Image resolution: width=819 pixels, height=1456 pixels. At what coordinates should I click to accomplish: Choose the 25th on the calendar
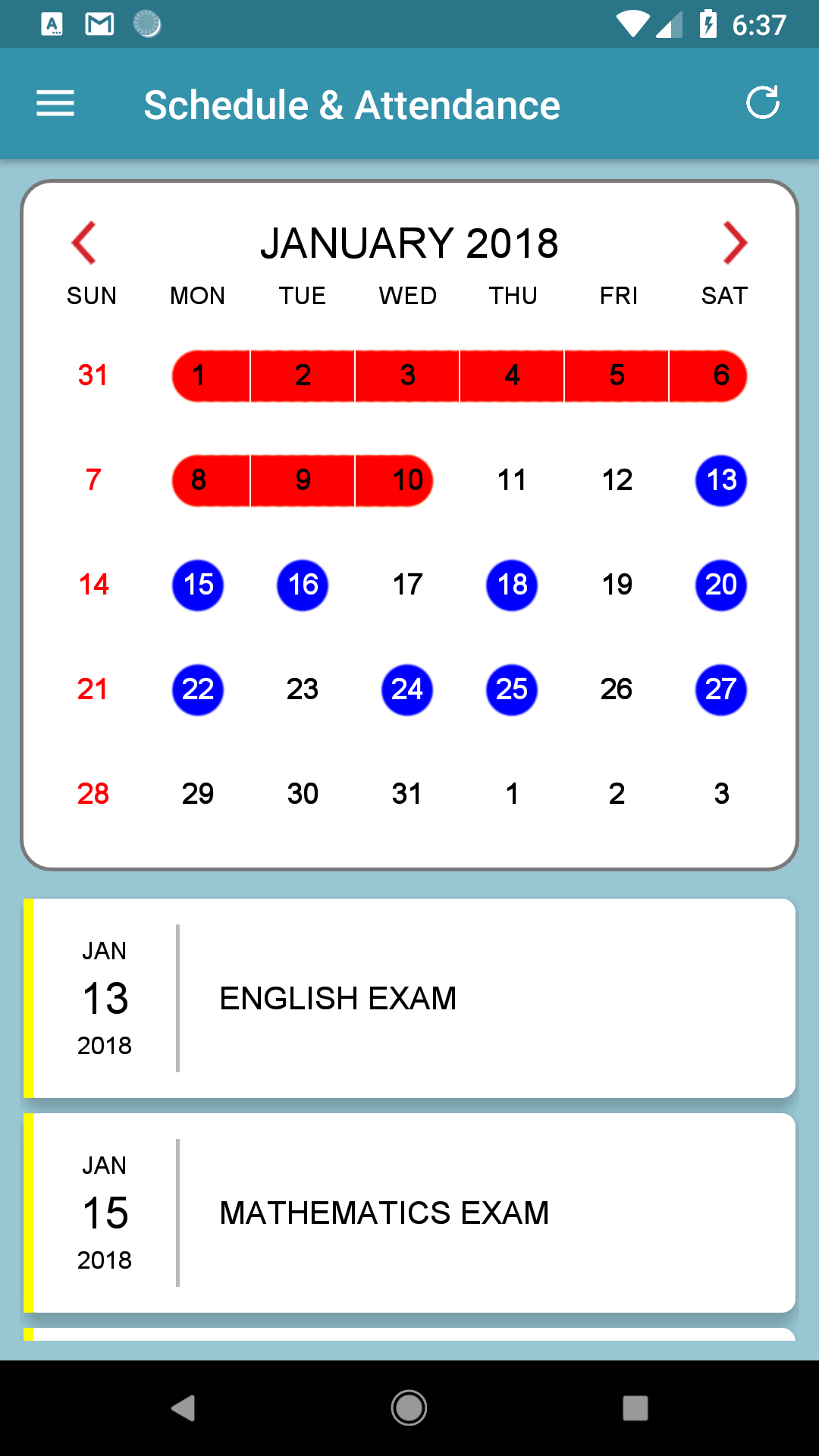(512, 689)
